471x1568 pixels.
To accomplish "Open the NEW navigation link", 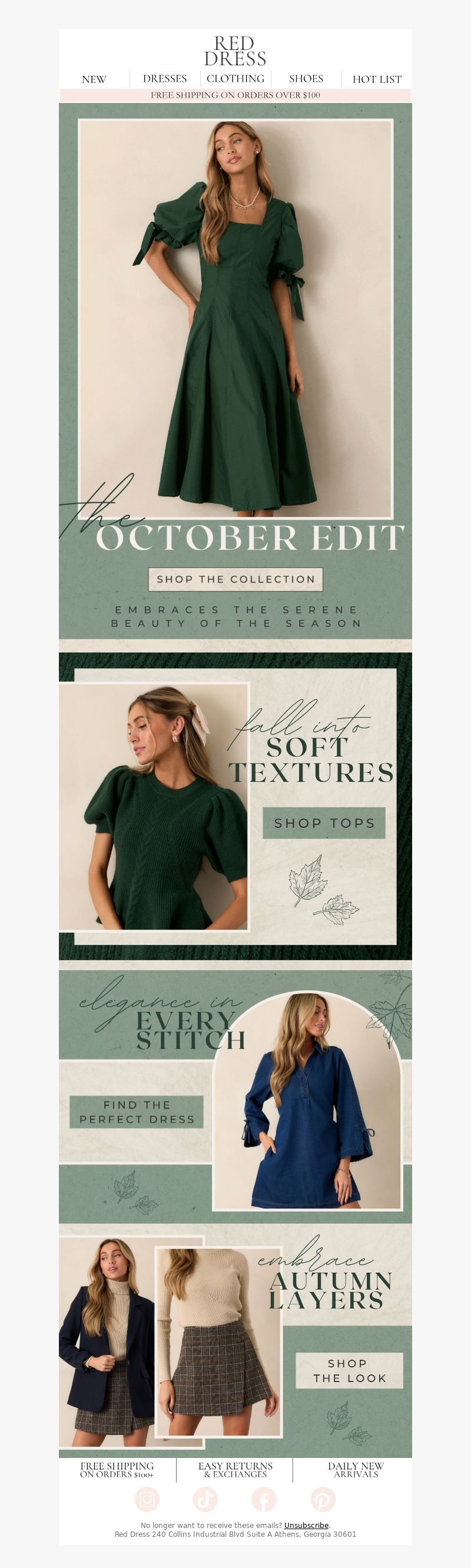I will point(94,79).
